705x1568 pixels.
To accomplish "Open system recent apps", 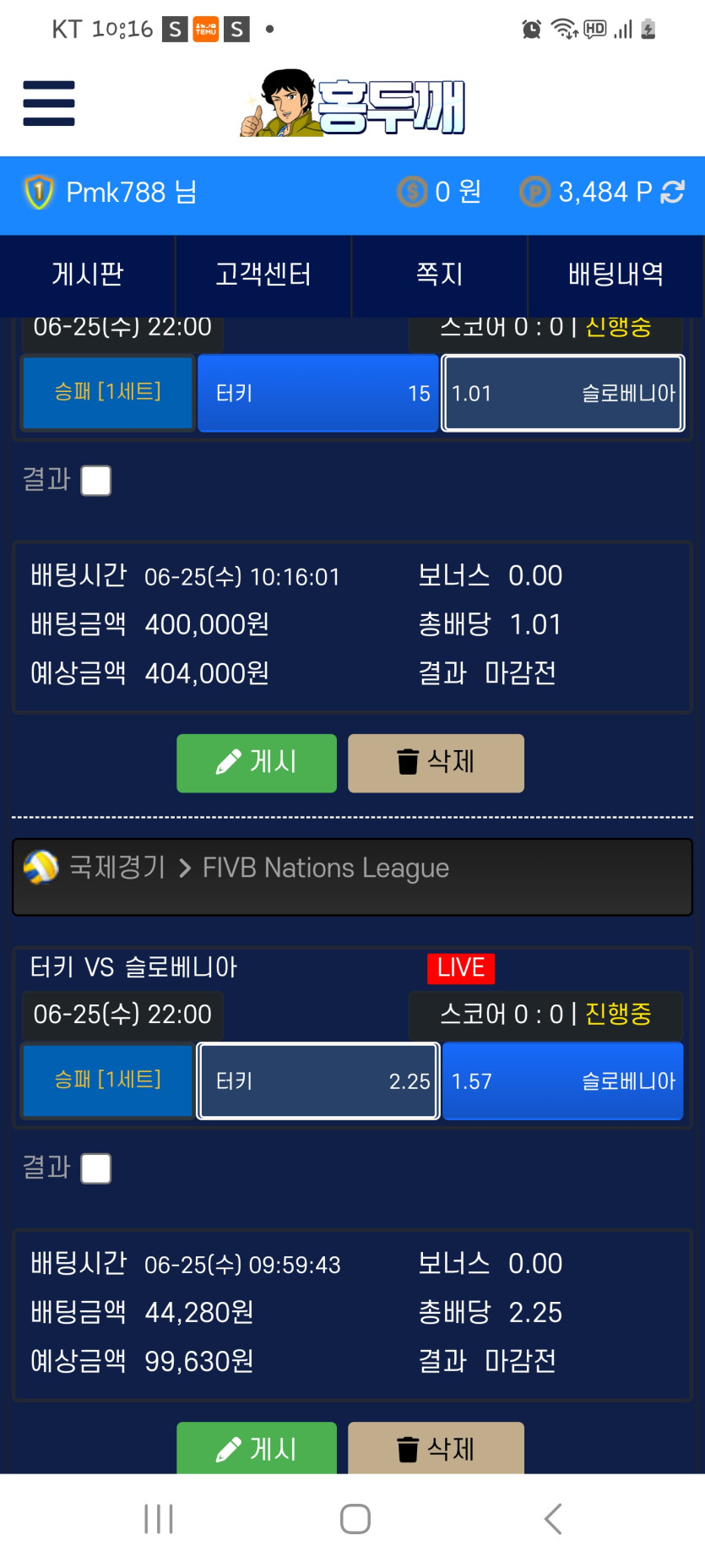I will click(159, 1518).
